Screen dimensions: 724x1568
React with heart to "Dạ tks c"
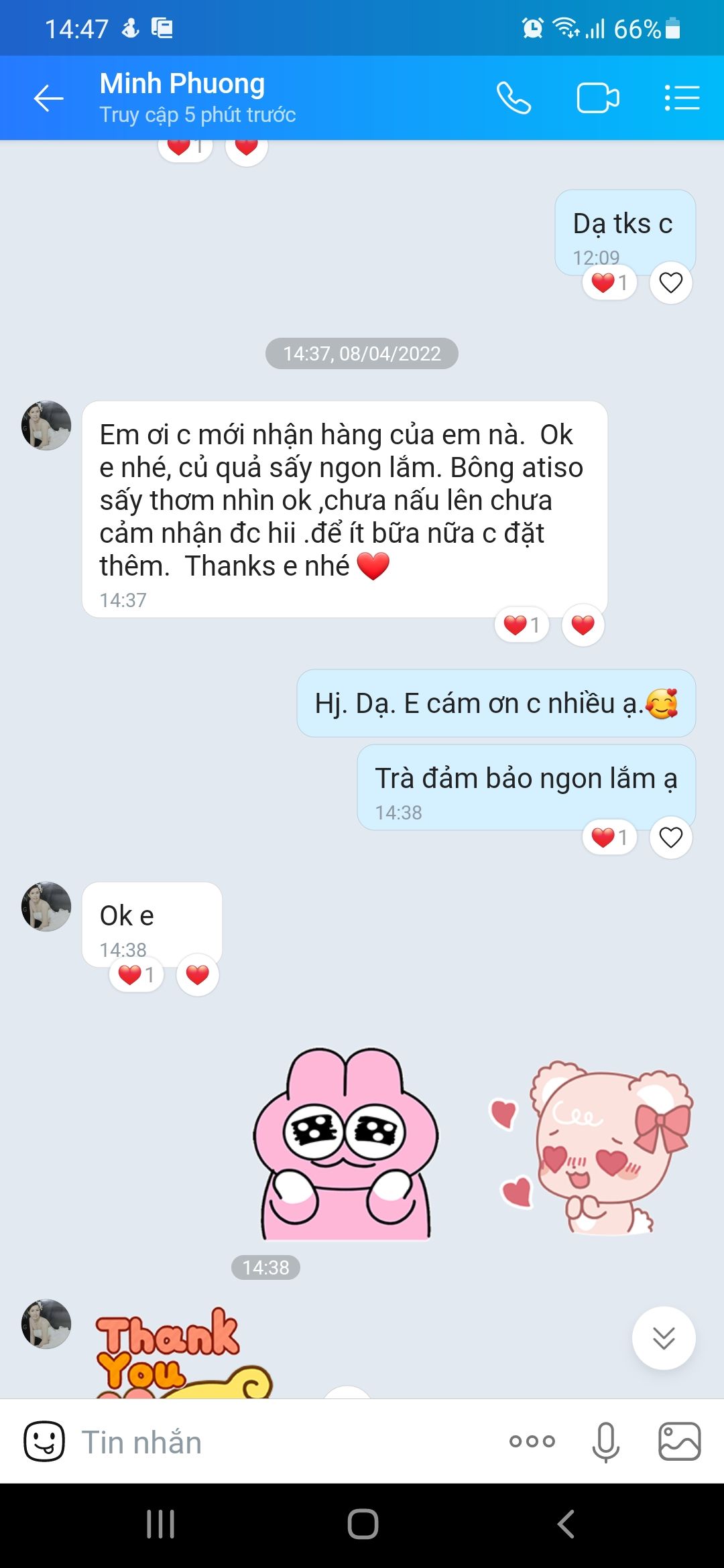670,283
